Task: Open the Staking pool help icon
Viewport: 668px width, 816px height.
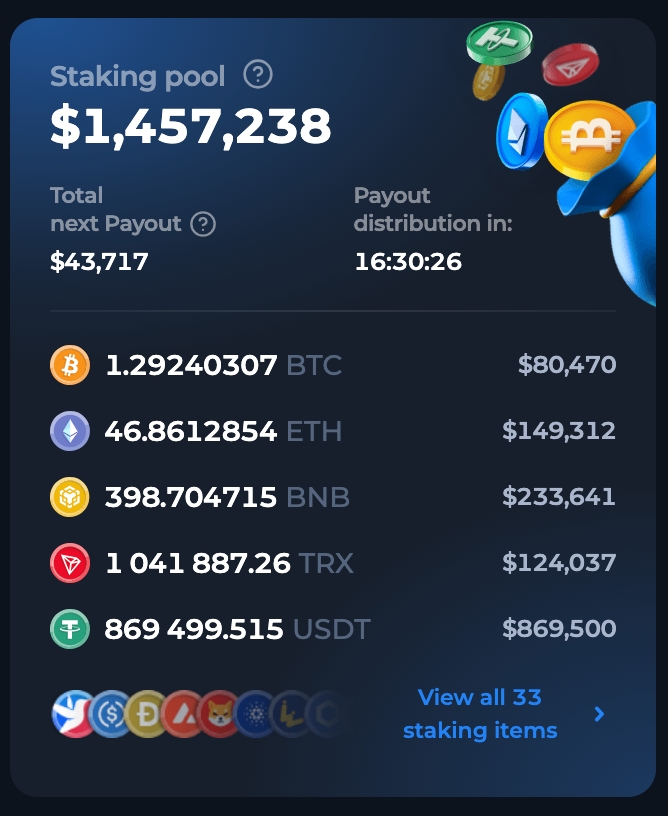Action: coord(258,75)
